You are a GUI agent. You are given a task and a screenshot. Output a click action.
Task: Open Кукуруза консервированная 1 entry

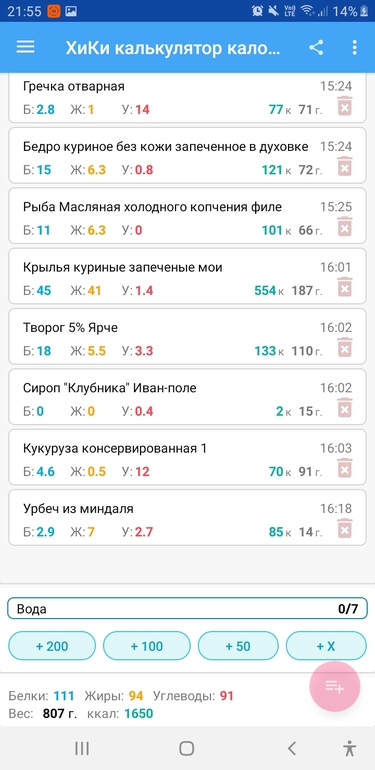click(188, 460)
